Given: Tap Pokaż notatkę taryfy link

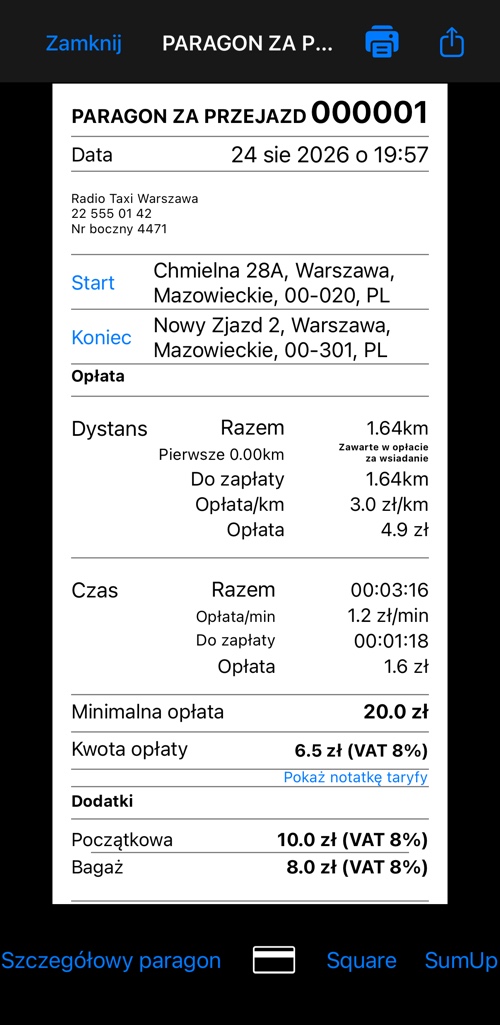Looking at the screenshot, I should tap(356, 777).
